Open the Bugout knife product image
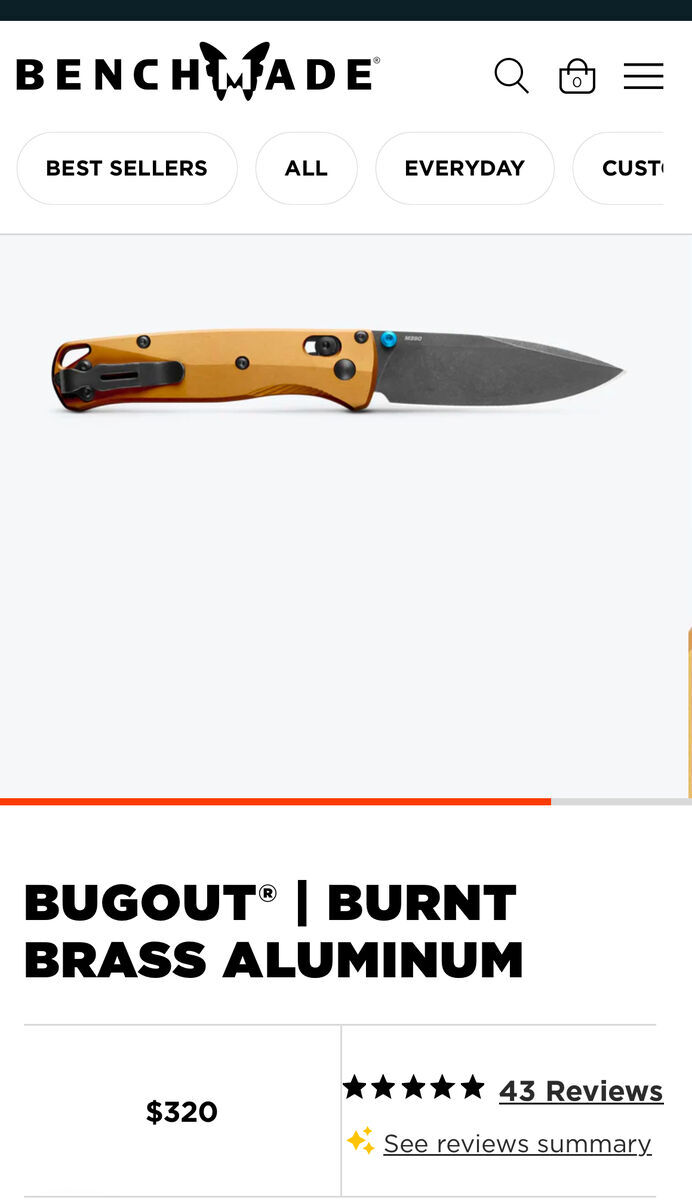 pyautogui.click(x=338, y=372)
